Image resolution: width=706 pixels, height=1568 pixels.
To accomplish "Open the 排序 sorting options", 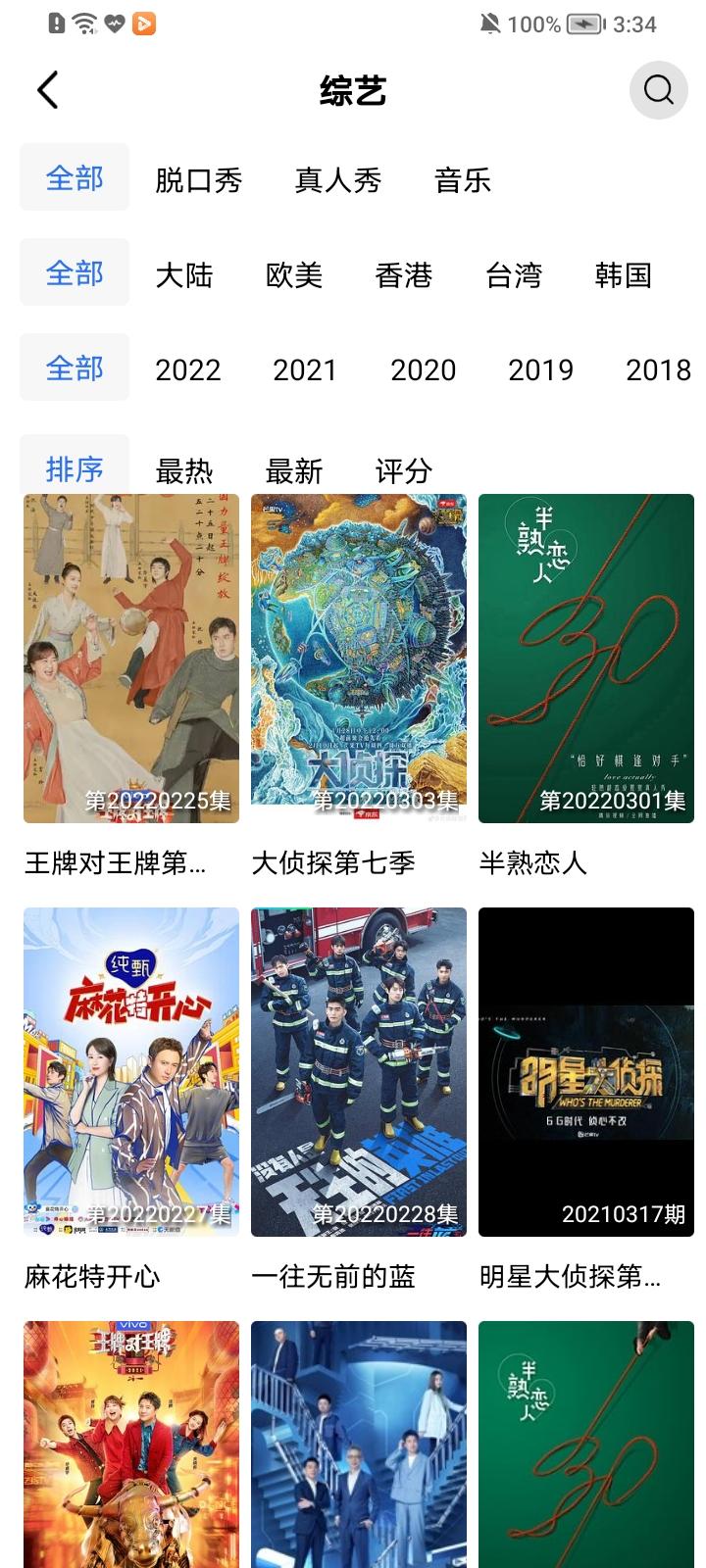I will click(74, 469).
